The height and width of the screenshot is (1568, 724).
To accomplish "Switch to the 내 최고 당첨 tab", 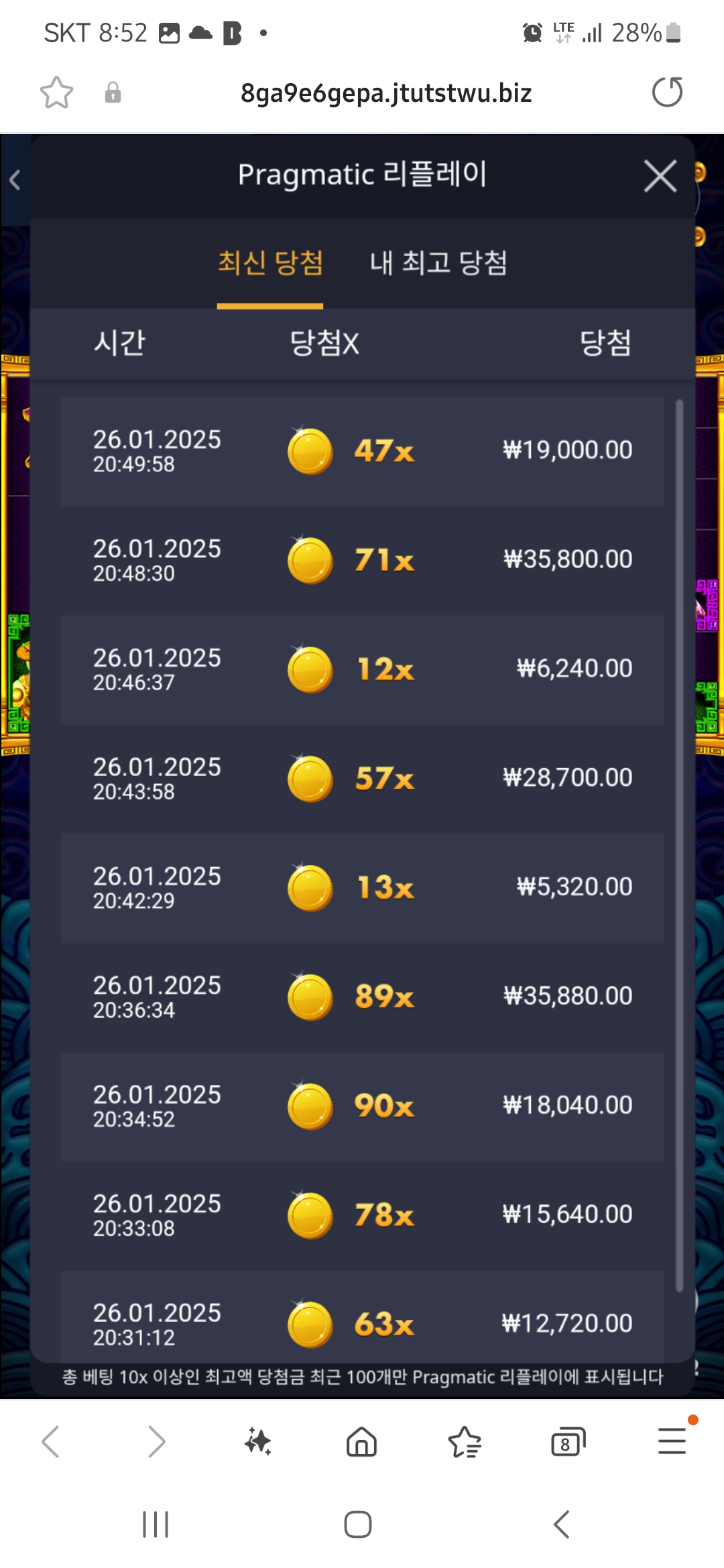I will pos(438,263).
